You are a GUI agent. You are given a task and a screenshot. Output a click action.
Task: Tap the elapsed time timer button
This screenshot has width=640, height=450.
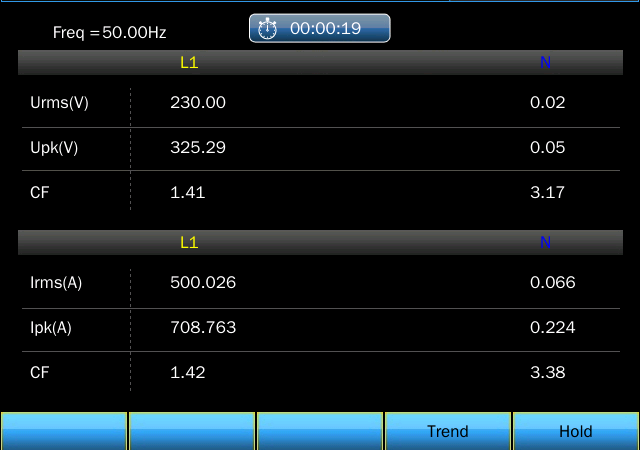(x=319, y=29)
